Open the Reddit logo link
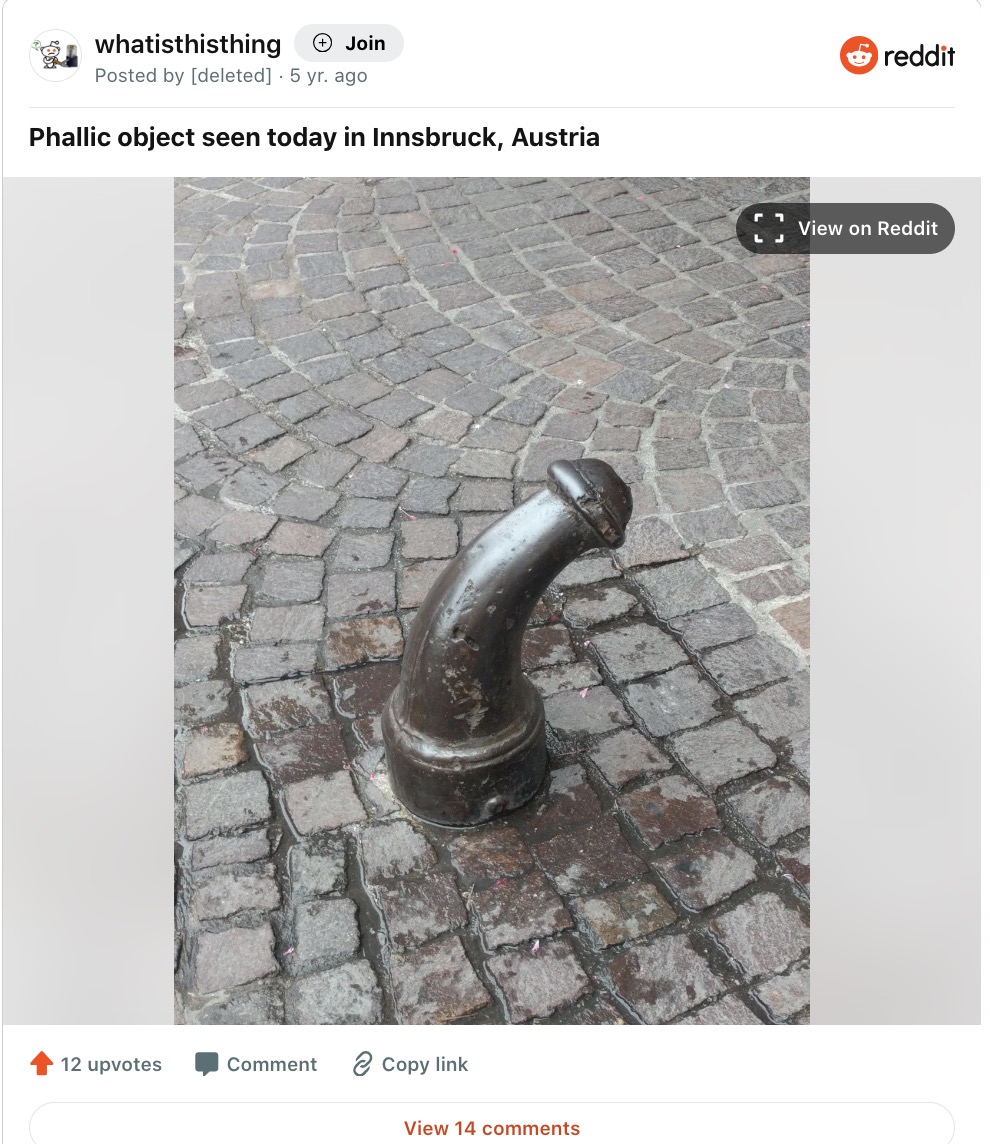Image resolution: width=990 pixels, height=1144 pixels. [897, 55]
